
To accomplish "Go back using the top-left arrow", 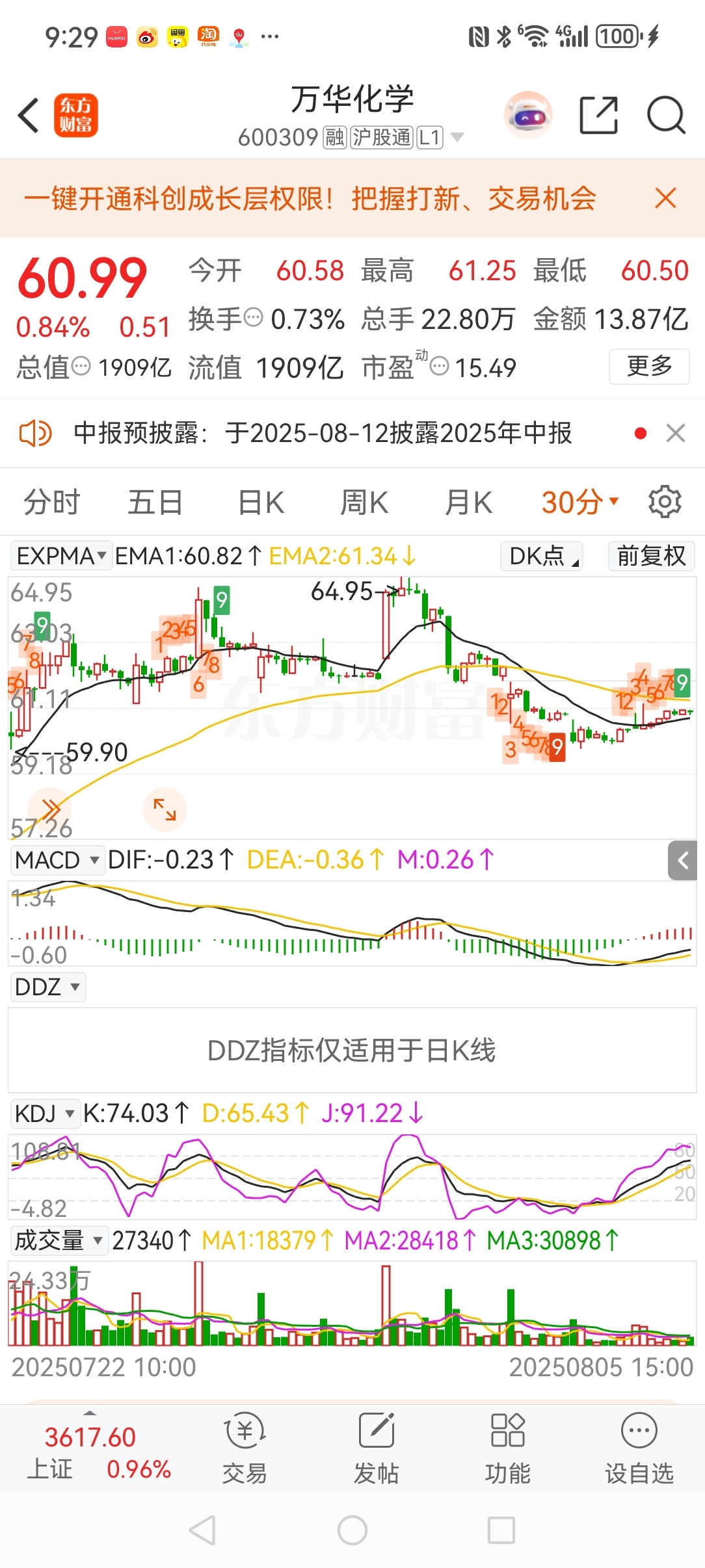I will point(28,116).
